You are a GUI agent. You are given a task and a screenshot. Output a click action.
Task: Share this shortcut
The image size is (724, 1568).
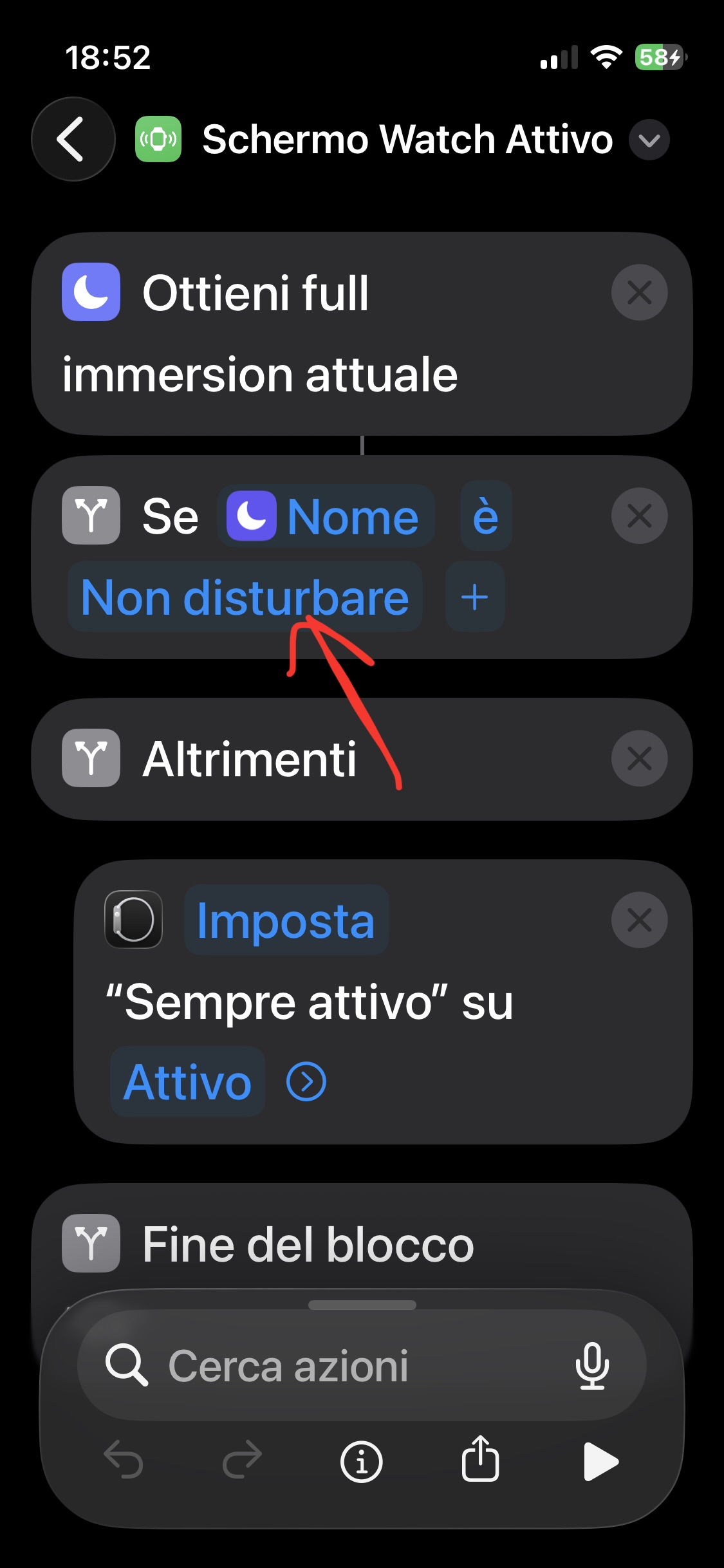click(480, 1461)
